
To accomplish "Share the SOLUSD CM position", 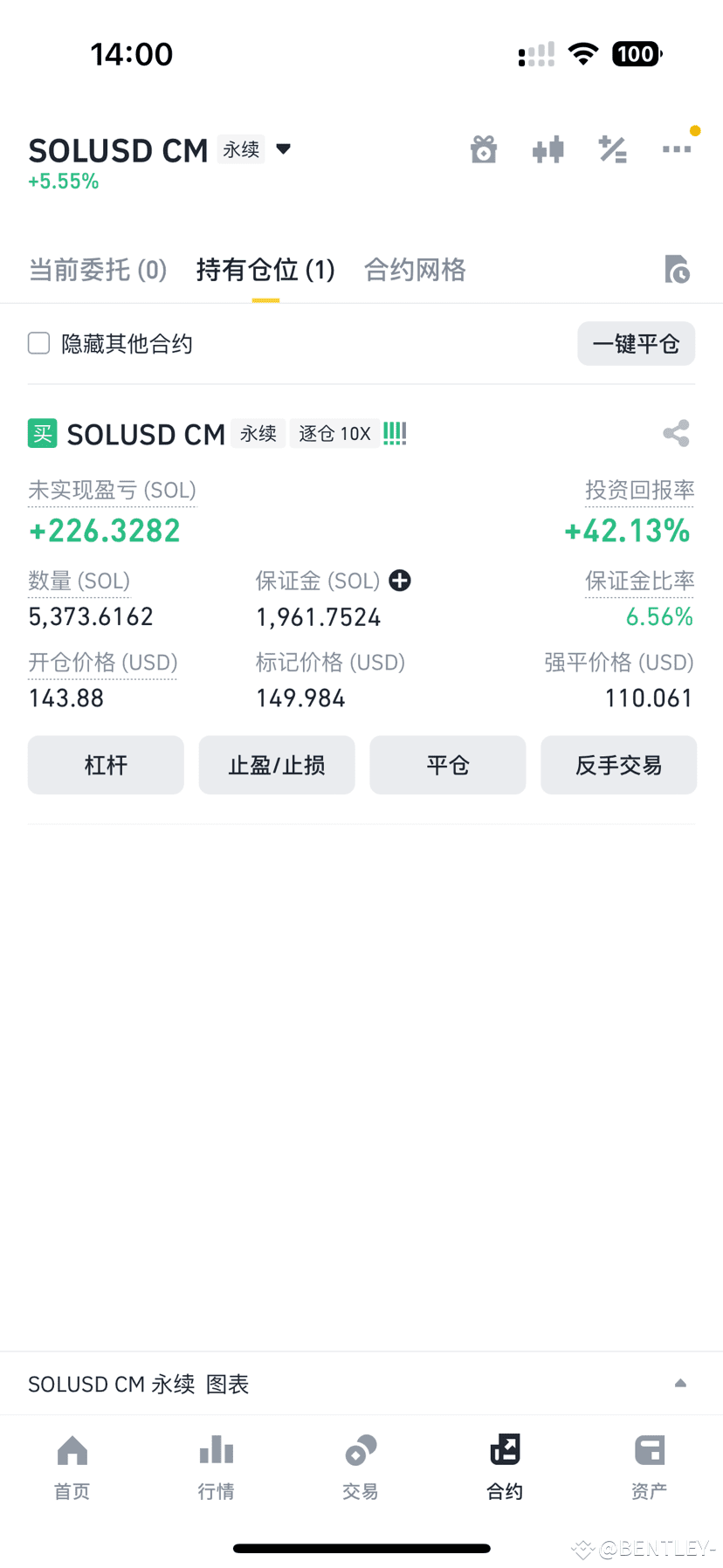I will pos(677,433).
